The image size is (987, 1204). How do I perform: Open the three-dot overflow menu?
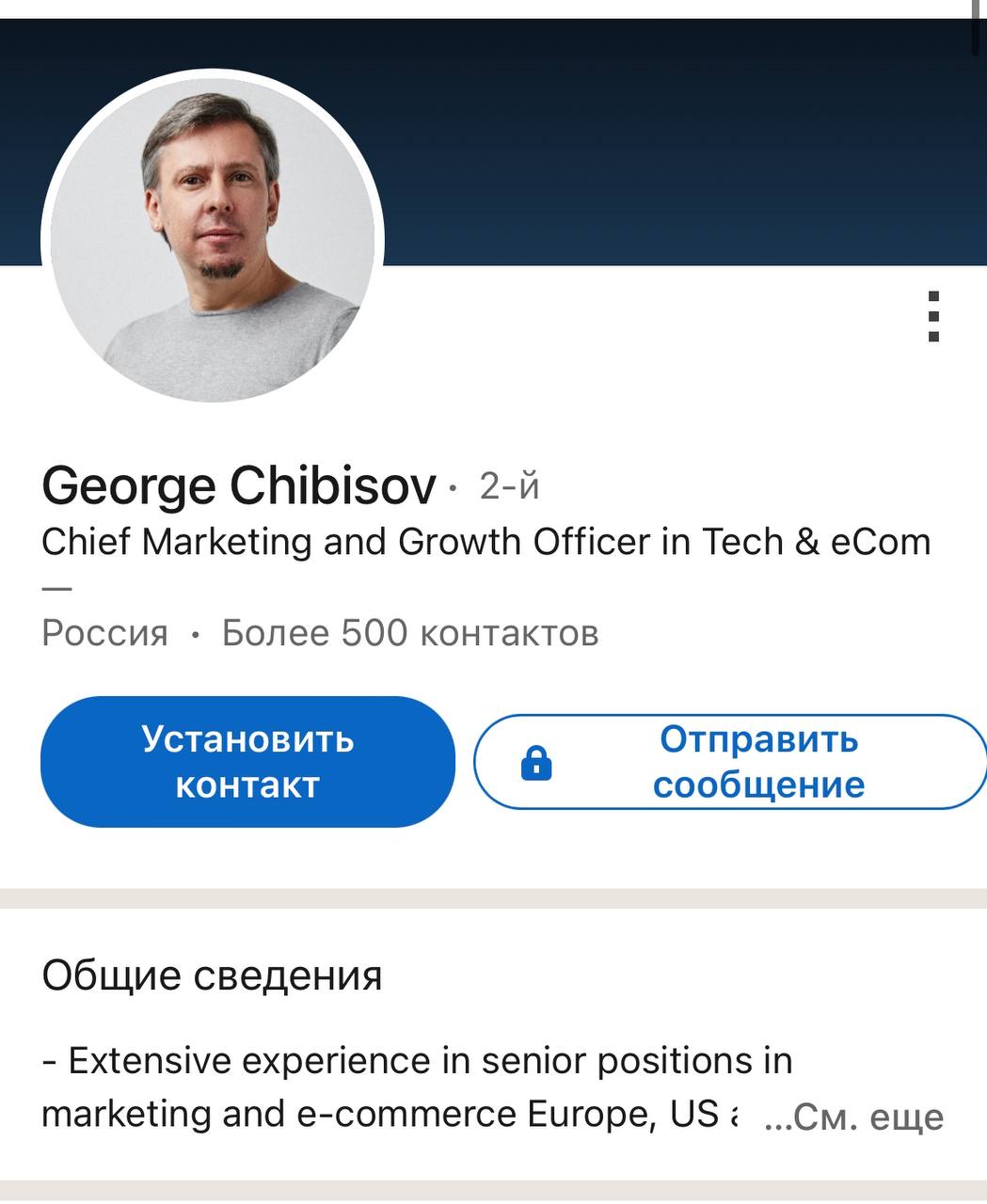click(932, 316)
